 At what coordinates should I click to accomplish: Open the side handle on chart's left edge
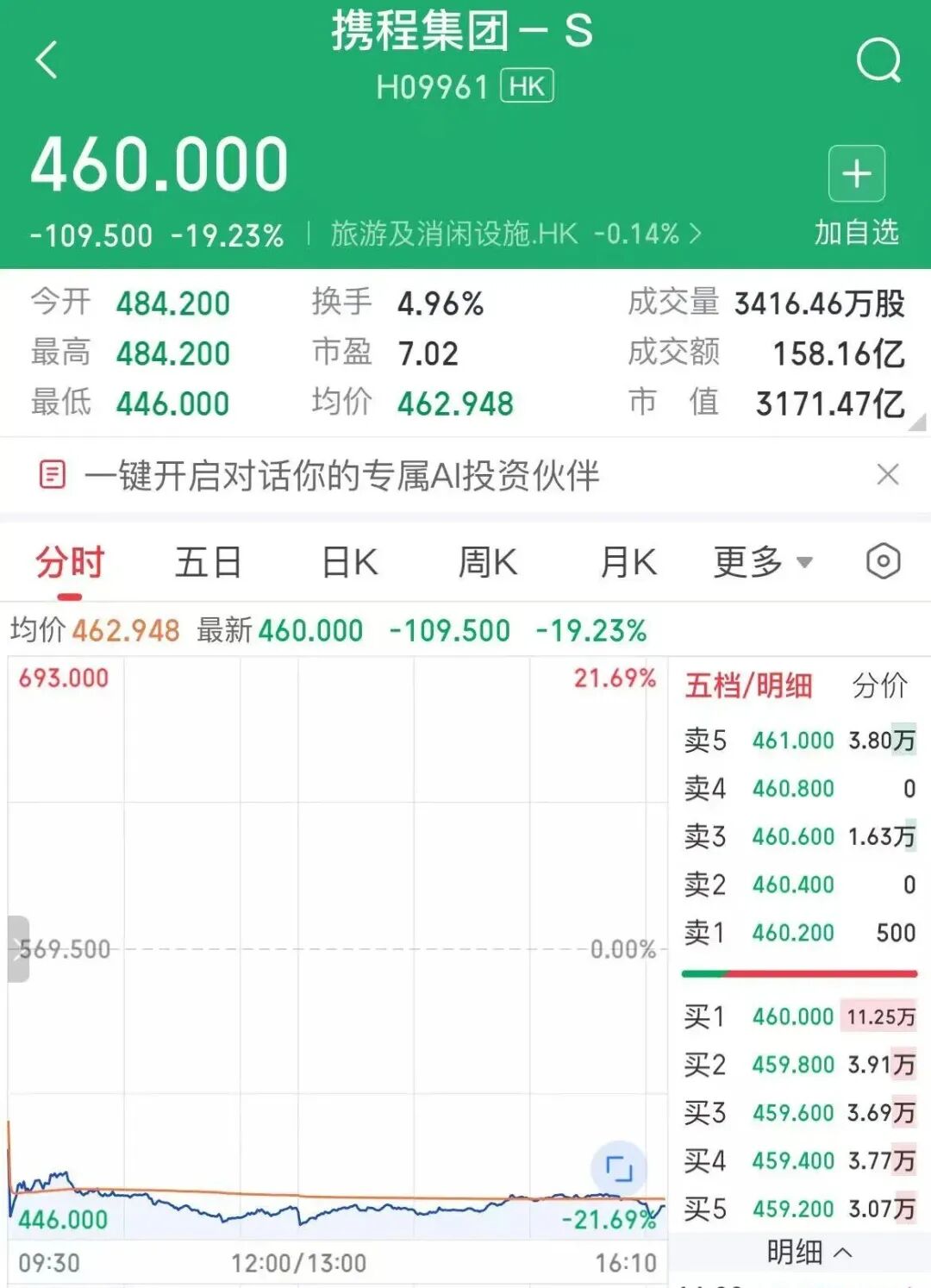click(17, 949)
